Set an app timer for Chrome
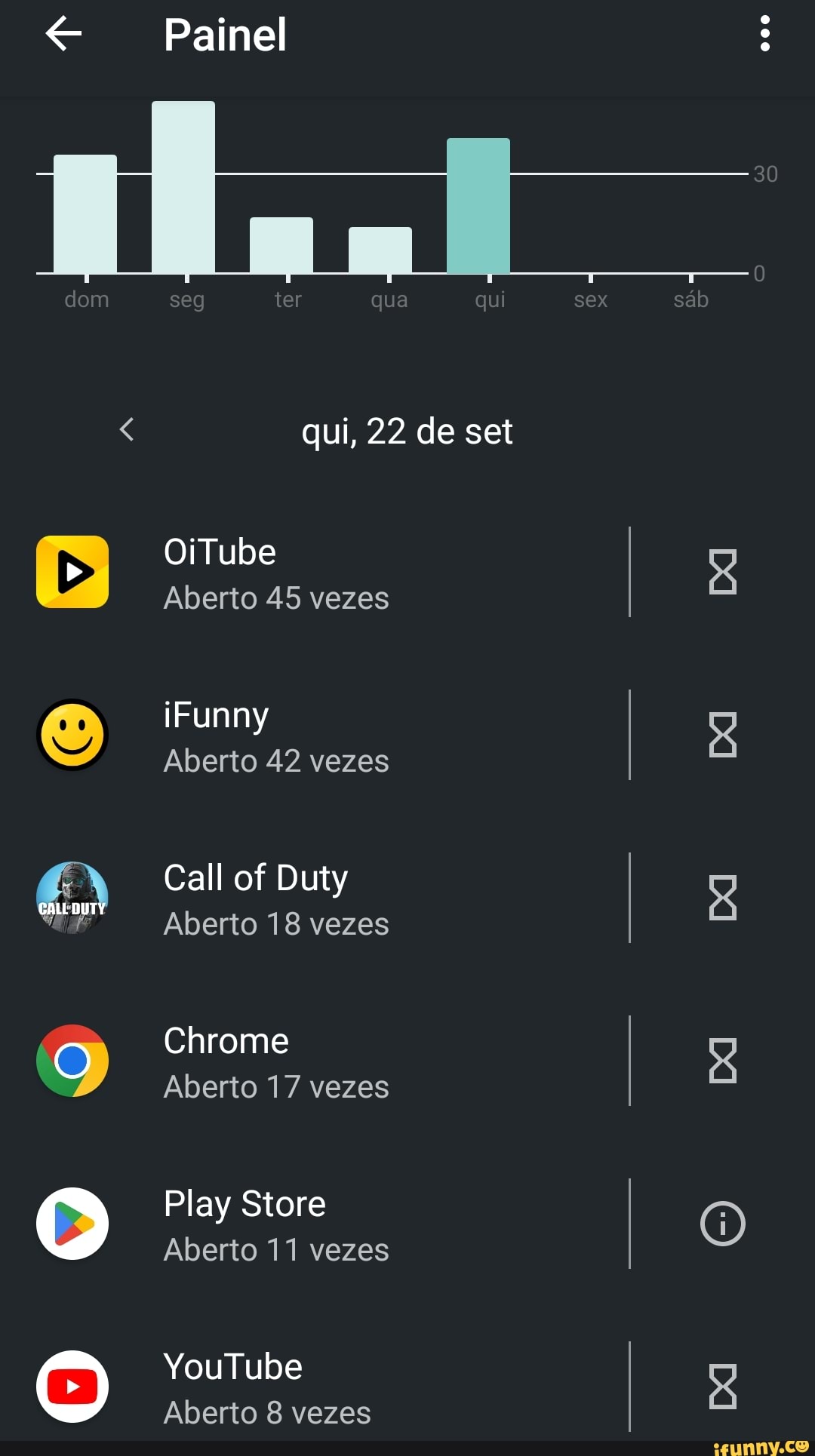The image size is (815, 1456). click(723, 1061)
